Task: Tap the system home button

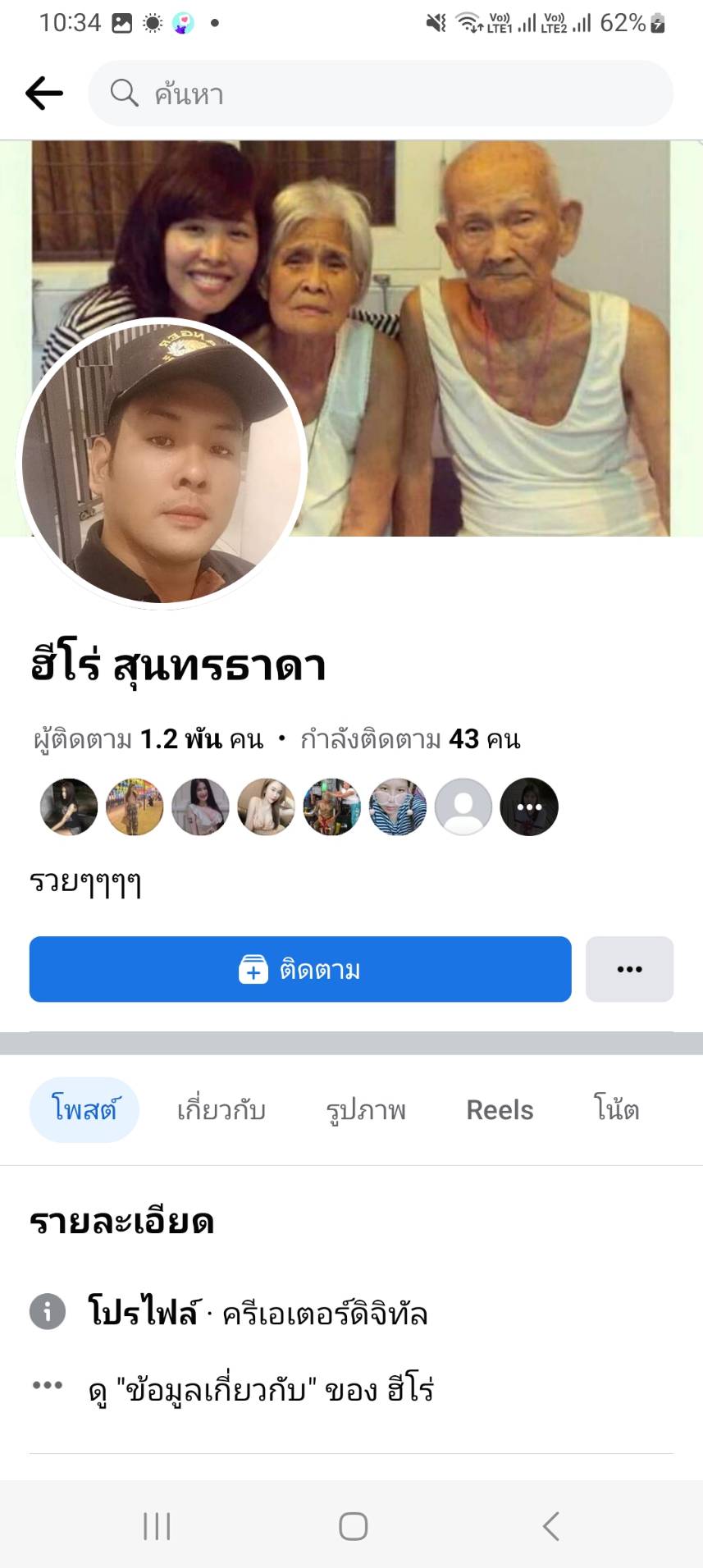Action: 353,1526
